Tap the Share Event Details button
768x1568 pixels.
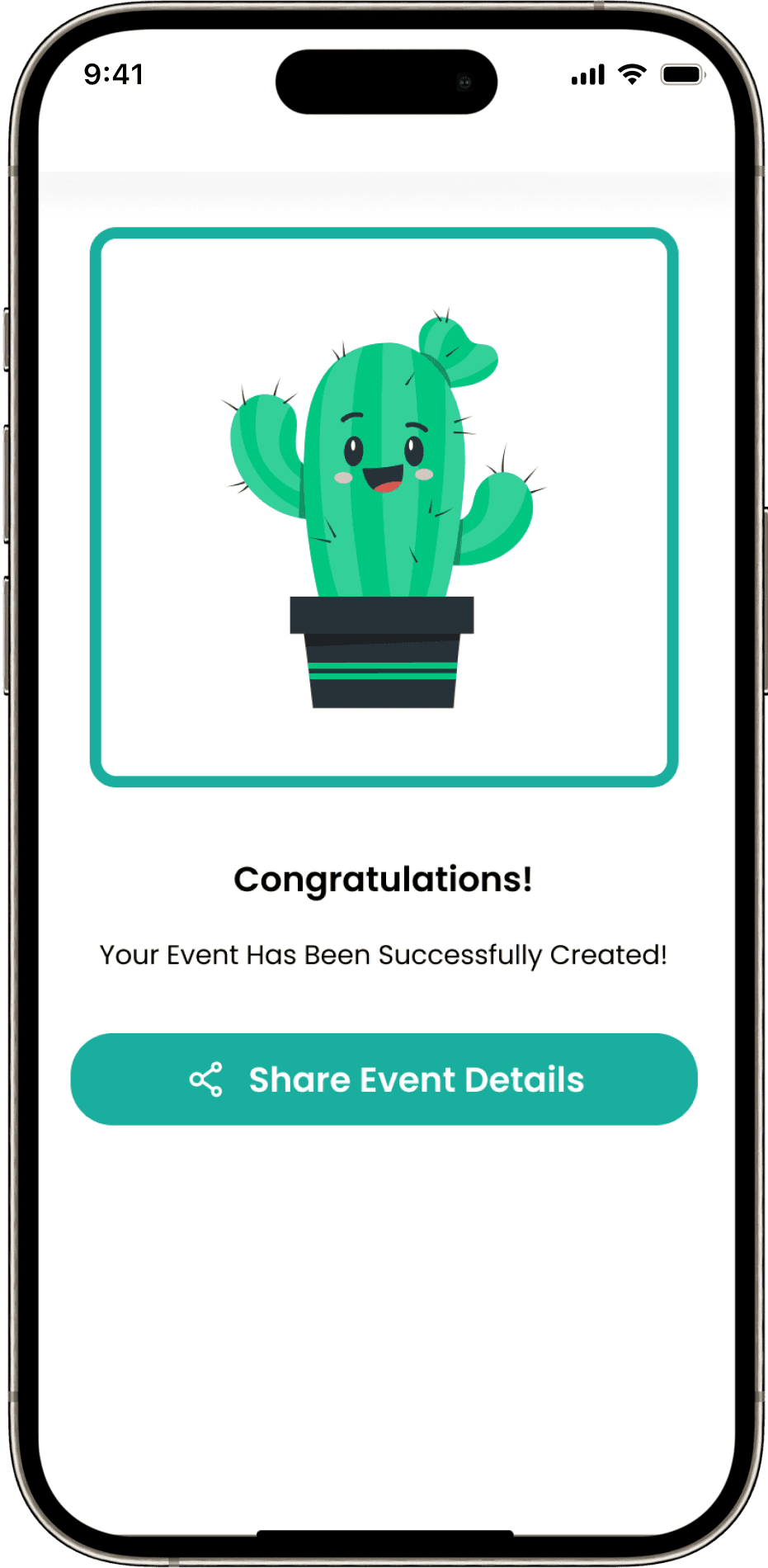click(x=384, y=1079)
